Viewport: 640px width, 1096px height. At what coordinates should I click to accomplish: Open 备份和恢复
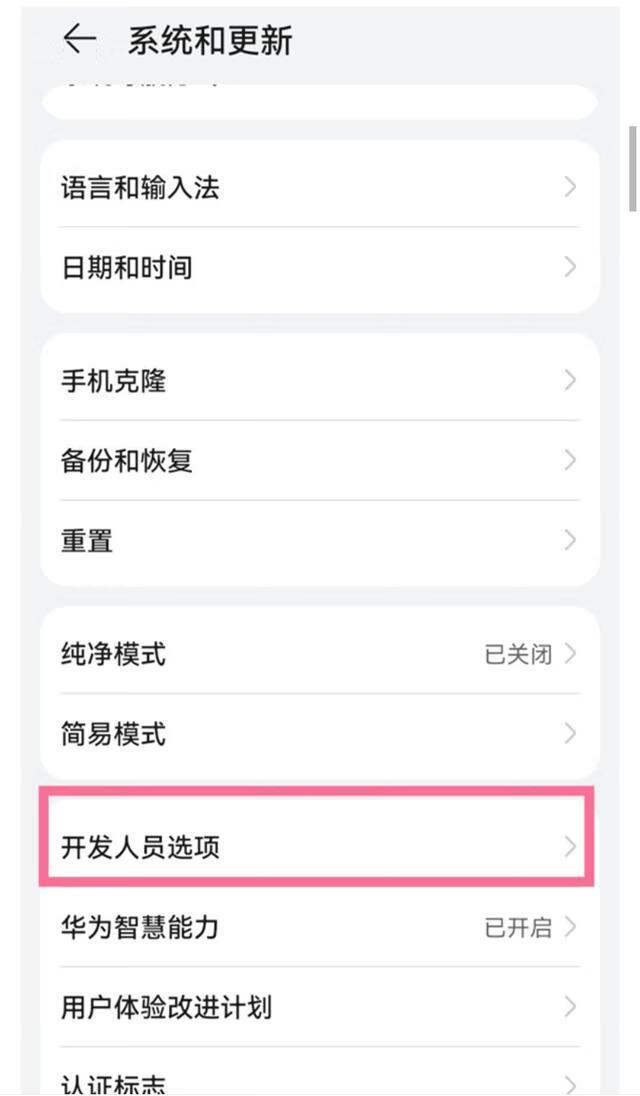319,461
